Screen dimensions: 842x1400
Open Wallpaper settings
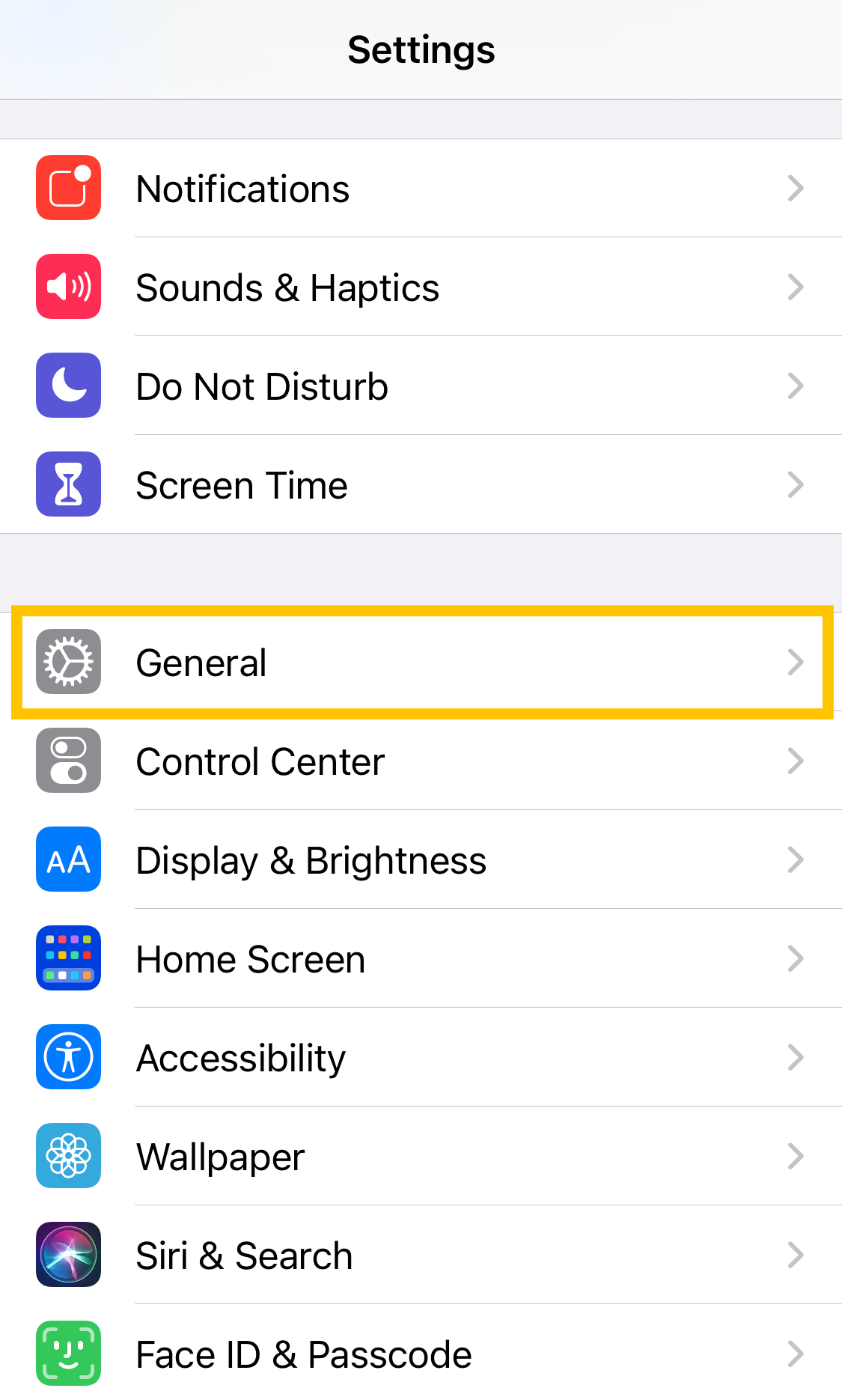point(421,1157)
